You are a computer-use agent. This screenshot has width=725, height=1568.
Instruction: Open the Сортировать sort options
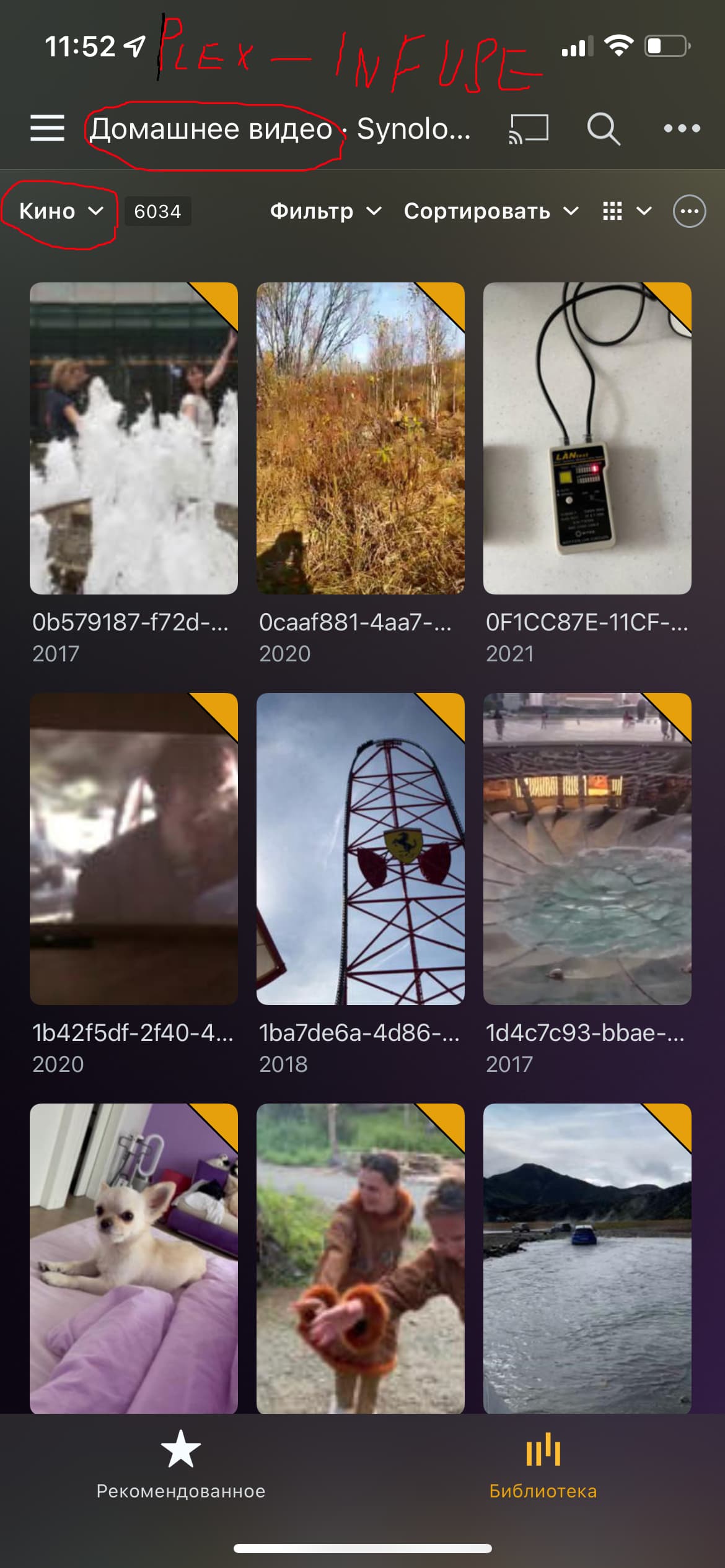pos(491,211)
